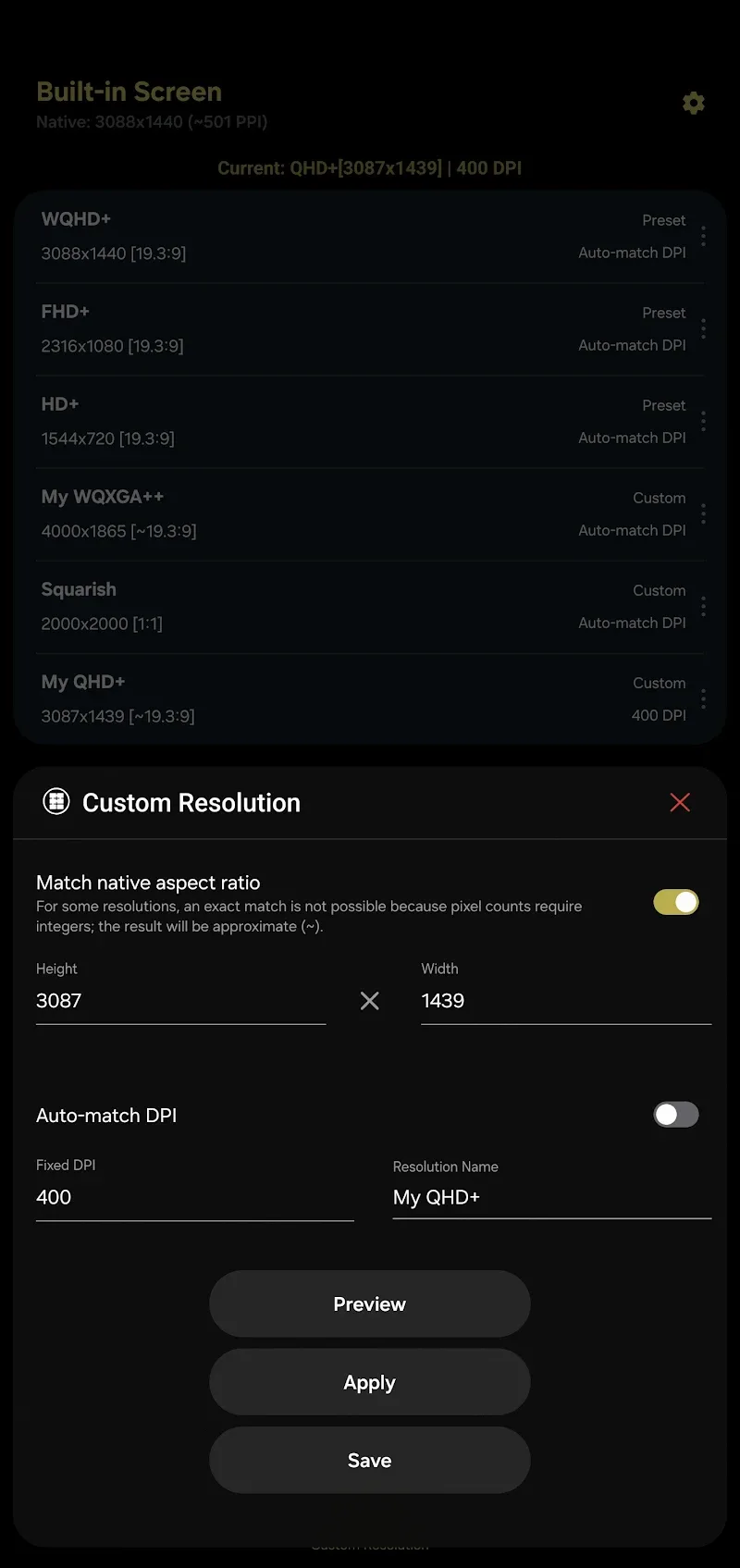The image size is (740, 1568).
Task: Enable the Auto-match DPI switch
Action: (675, 1115)
